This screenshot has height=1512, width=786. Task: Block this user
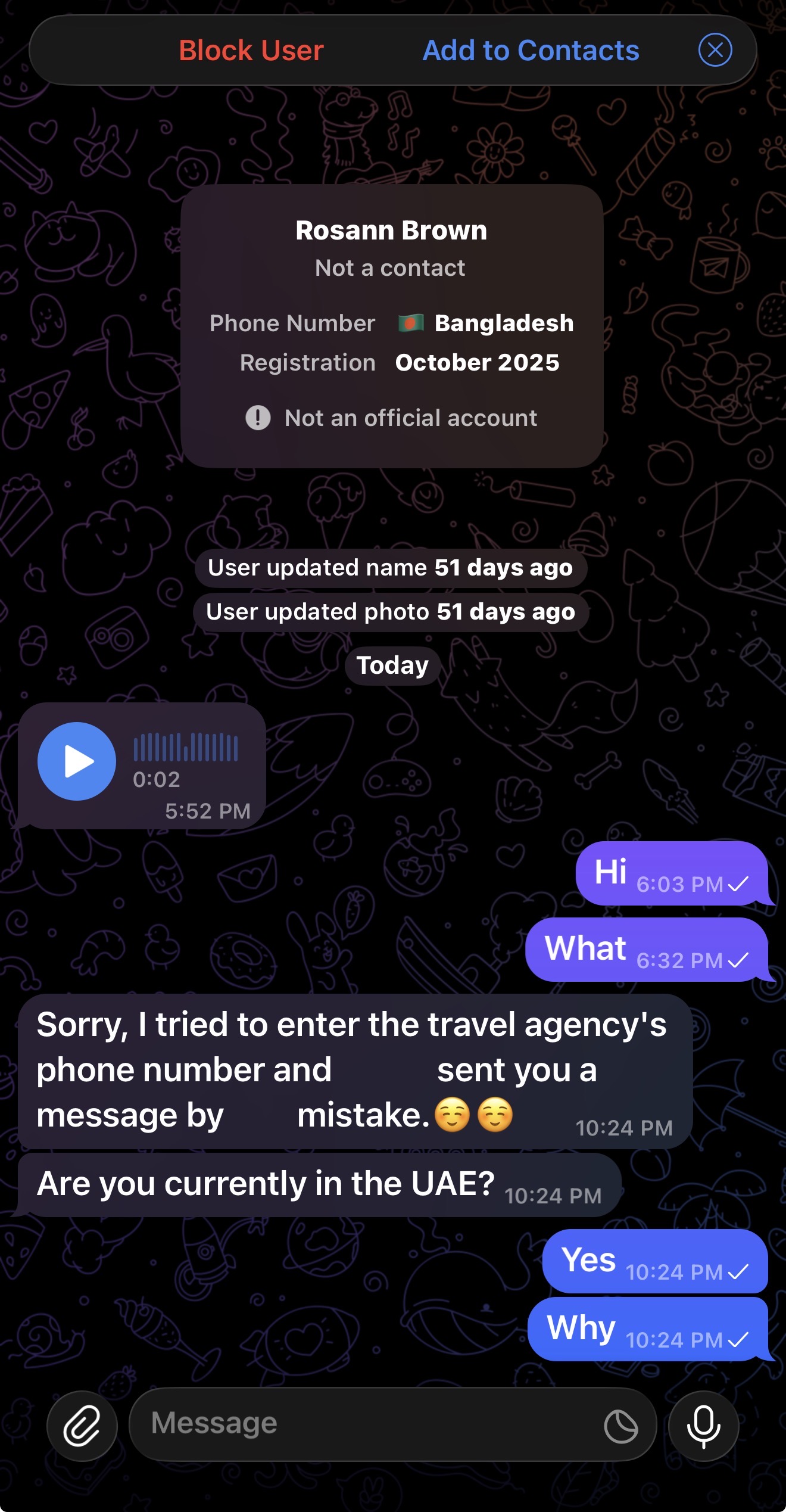point(251,51)
